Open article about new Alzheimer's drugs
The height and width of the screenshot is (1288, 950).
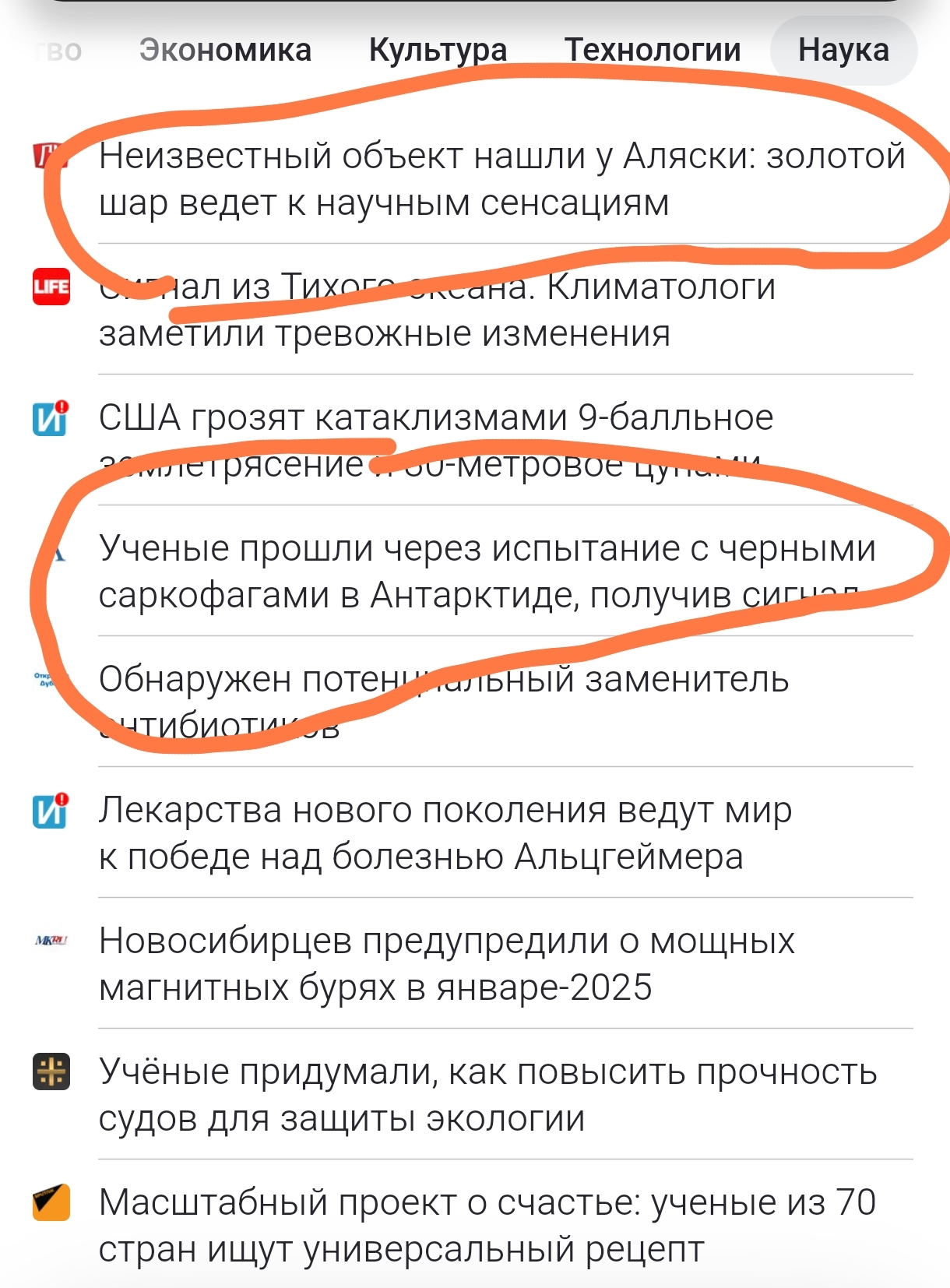pos(444,832)
